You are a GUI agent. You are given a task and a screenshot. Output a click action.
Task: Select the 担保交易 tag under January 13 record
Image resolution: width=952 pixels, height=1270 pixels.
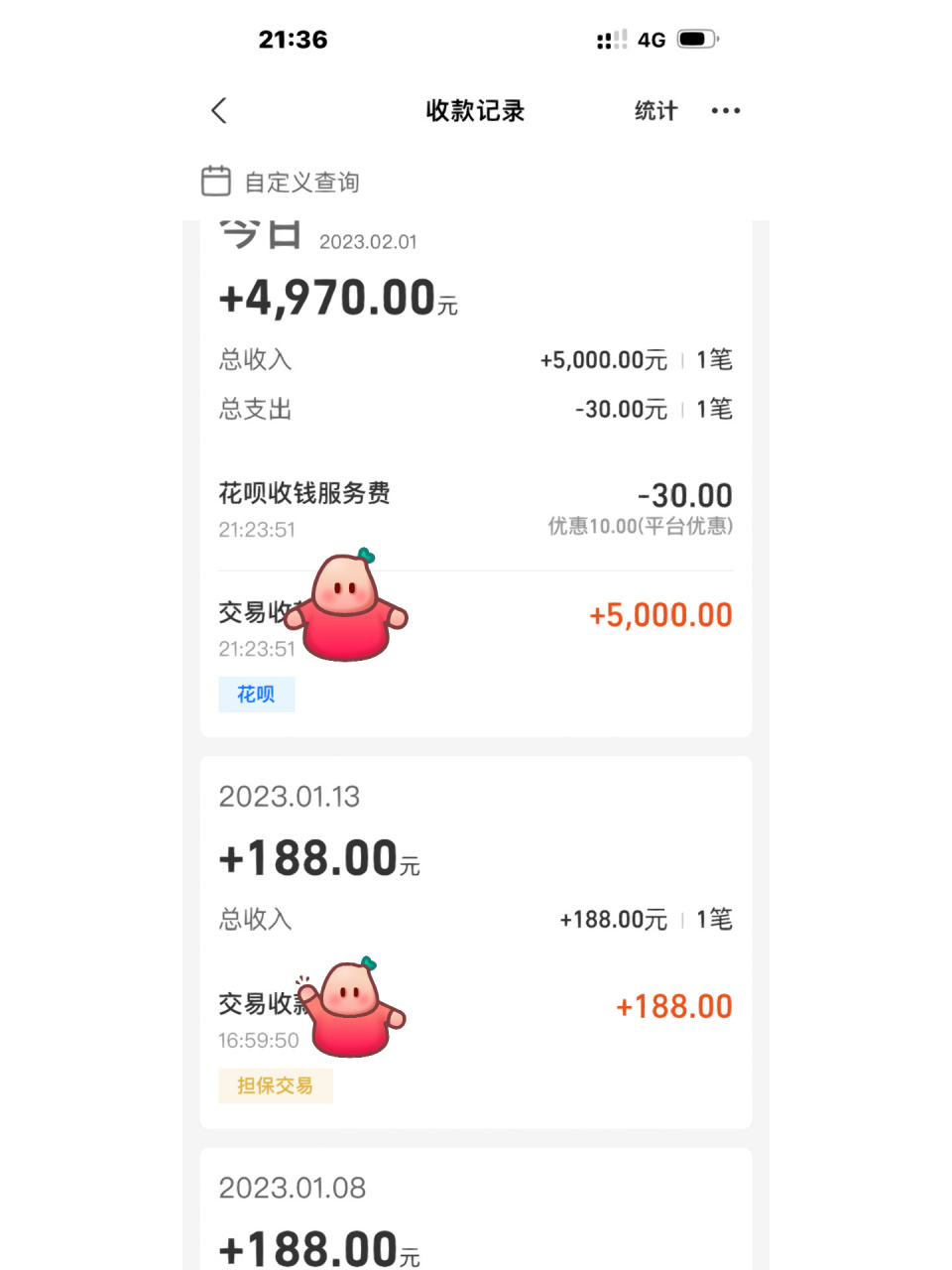tap(276, 1085)
